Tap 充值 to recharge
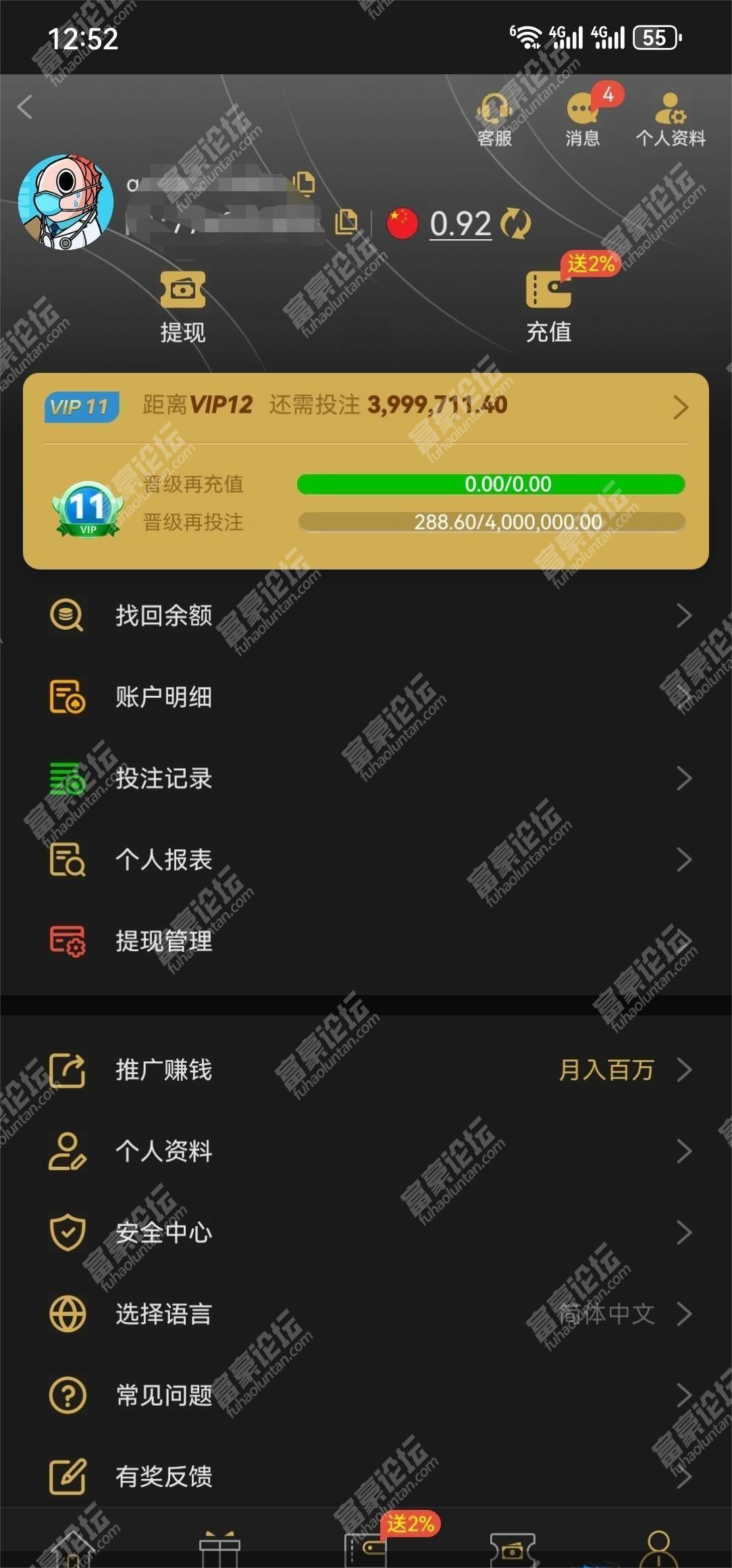The width and height of the screenshot is (732, 1568). click(x=548, y=306)
